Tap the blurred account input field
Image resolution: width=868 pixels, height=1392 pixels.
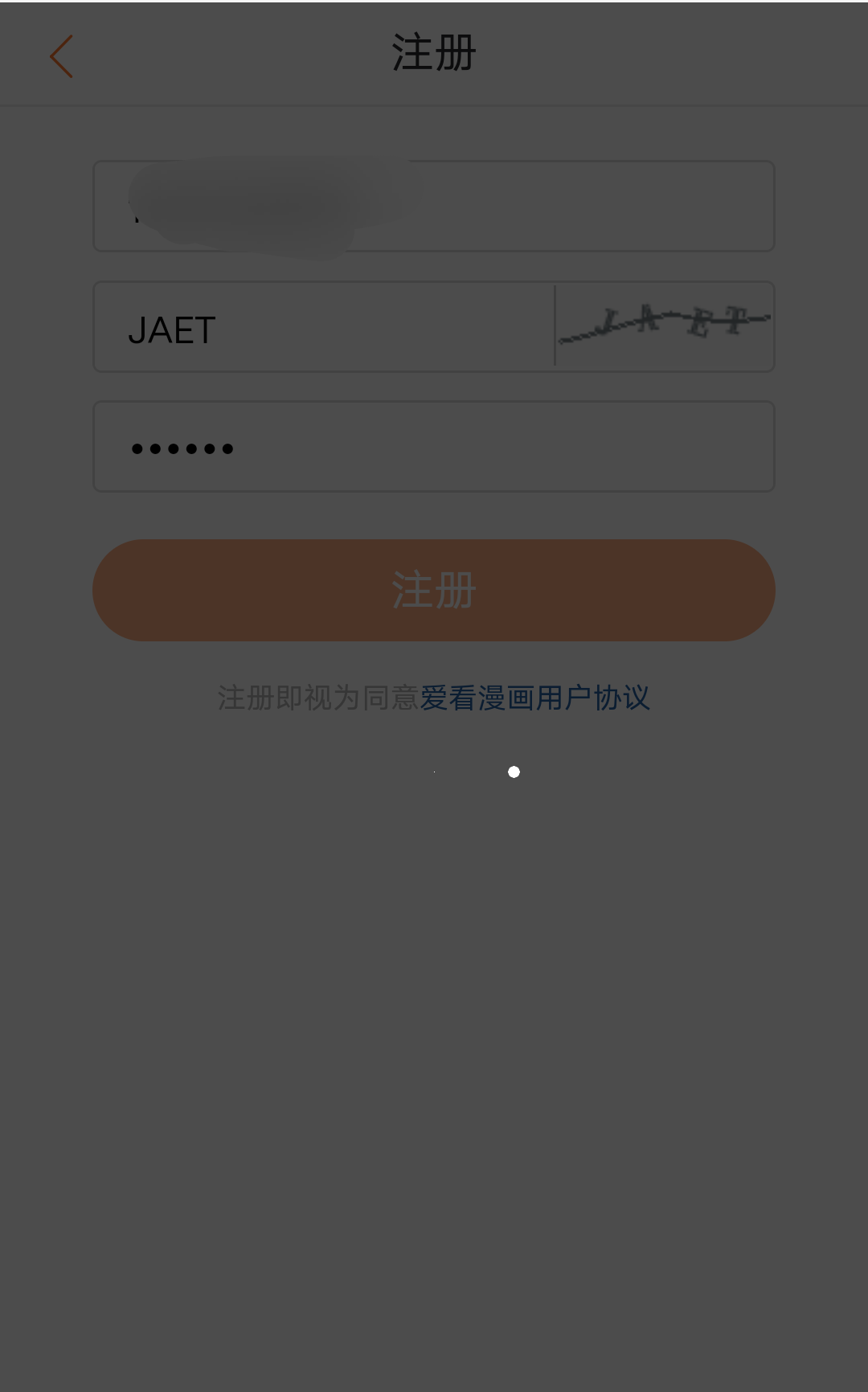[x=434, y=207]
